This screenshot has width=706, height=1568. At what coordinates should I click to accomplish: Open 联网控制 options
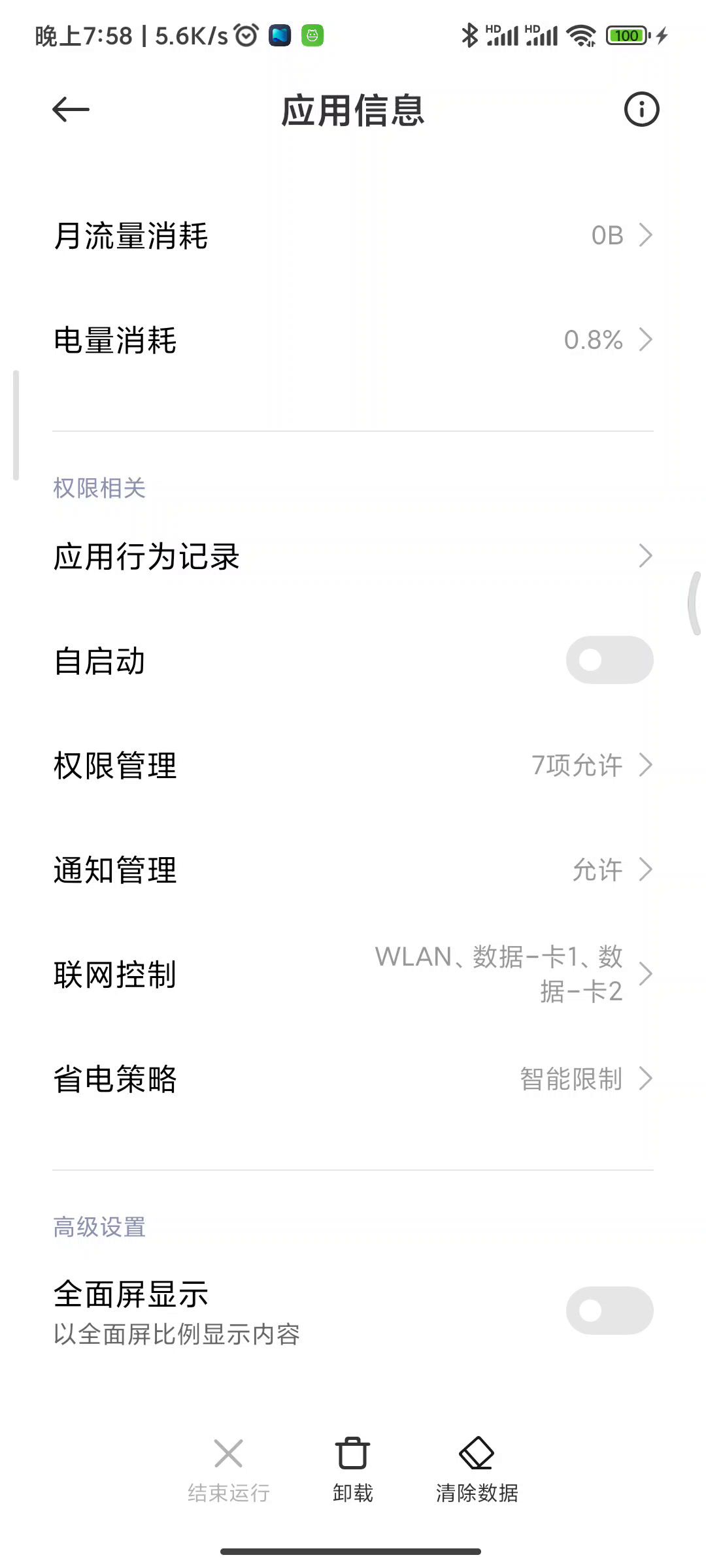pos(353,974)
